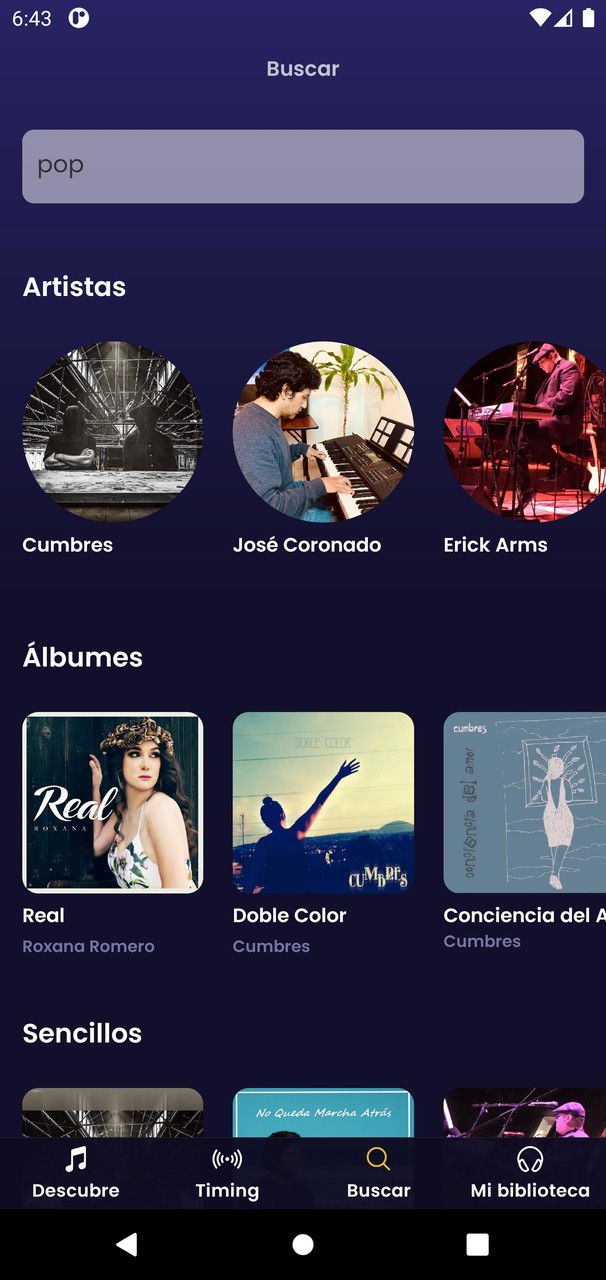Tap the search field containing pop
Viewport: 606px width, 1280px height.
pos(302,166)
